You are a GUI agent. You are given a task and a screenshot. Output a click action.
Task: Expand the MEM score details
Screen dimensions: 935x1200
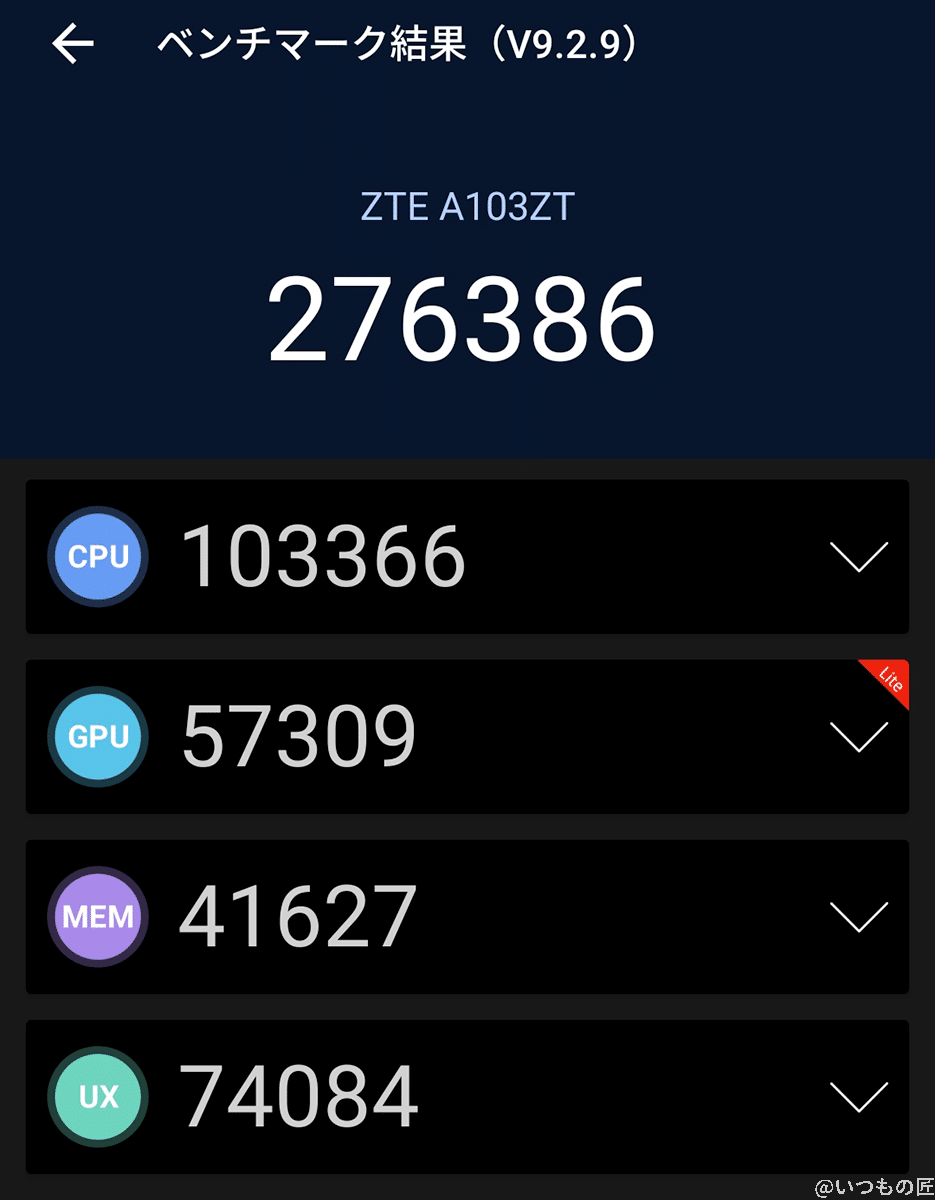coord(859,917)
